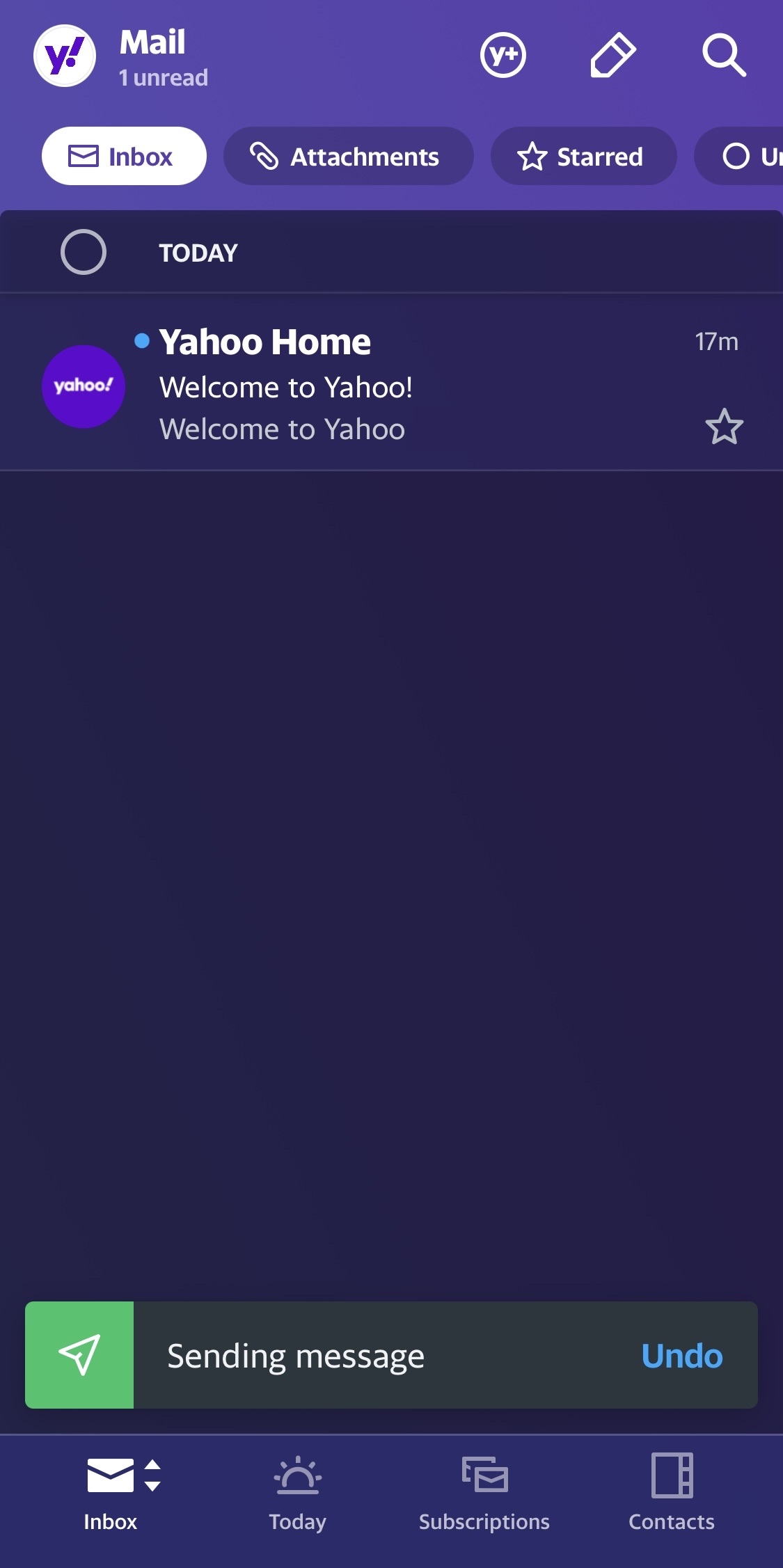Switch to the Inbox filter chip
The width and height of the screenshot is (783, 1568).
[123, 157]
